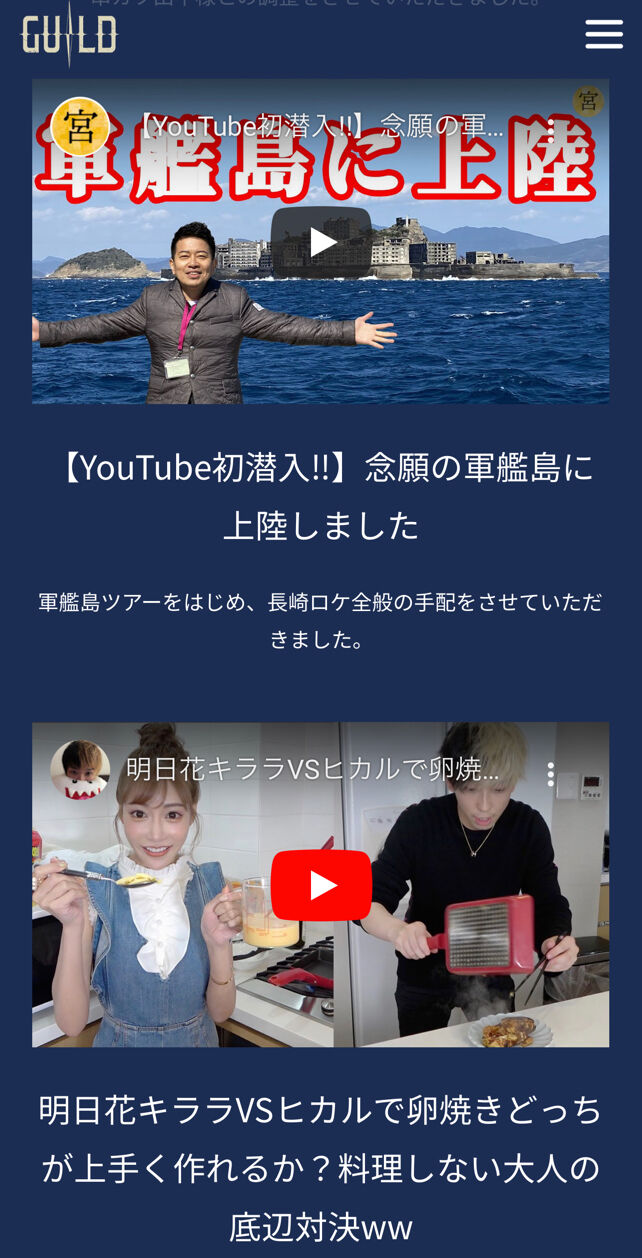Play the 明日花キララVSヒカル video
Screen dimensions: 642x1258
point(321,885)
